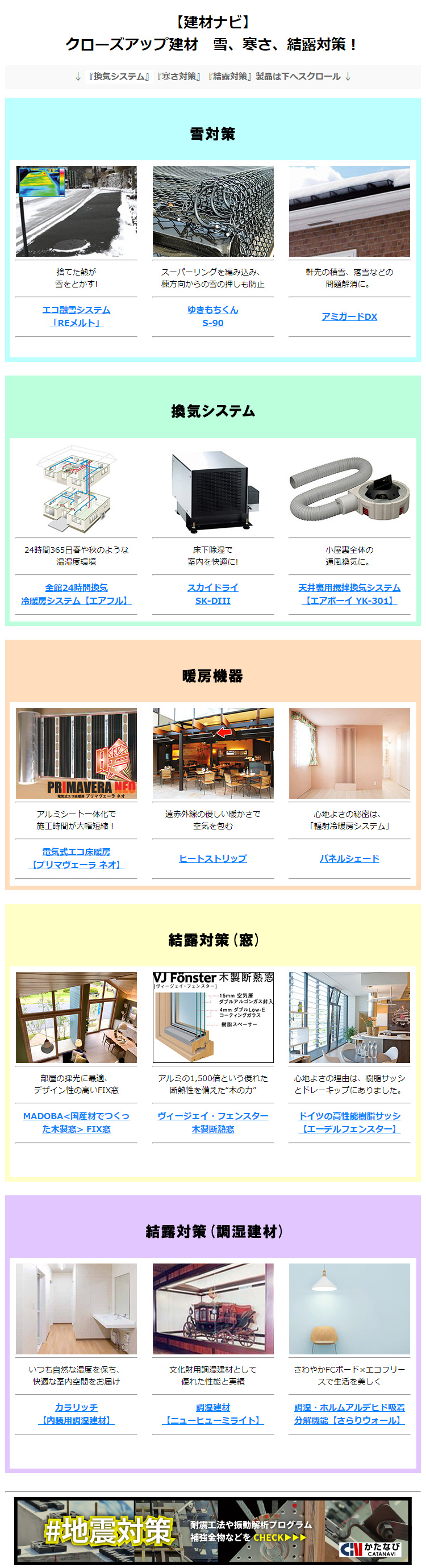Visit the ヴィージェイ・フェンスター木製断熱窓 link
Image resolution: width=426 pixels, height=1568 pixels.
212,1123
